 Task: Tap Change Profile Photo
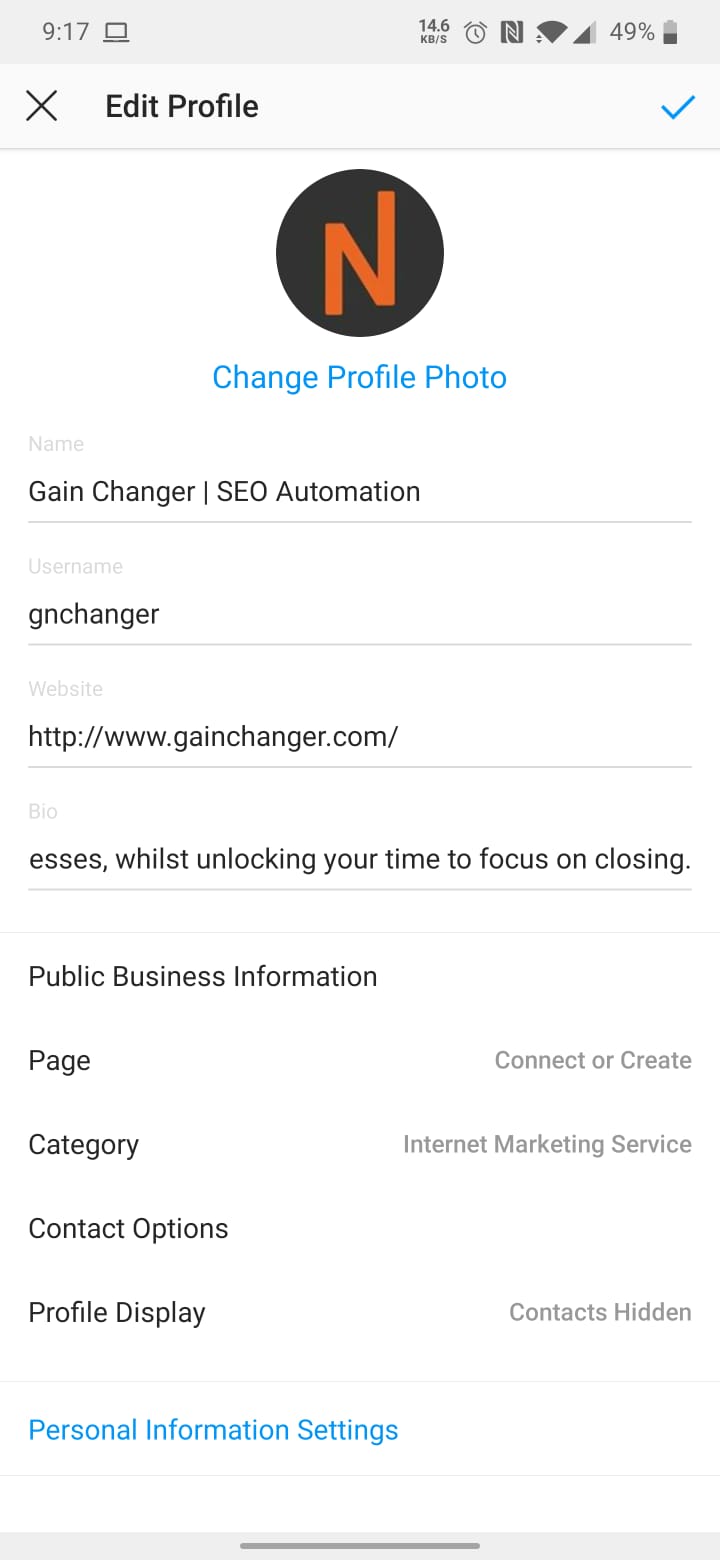[360, 377]
